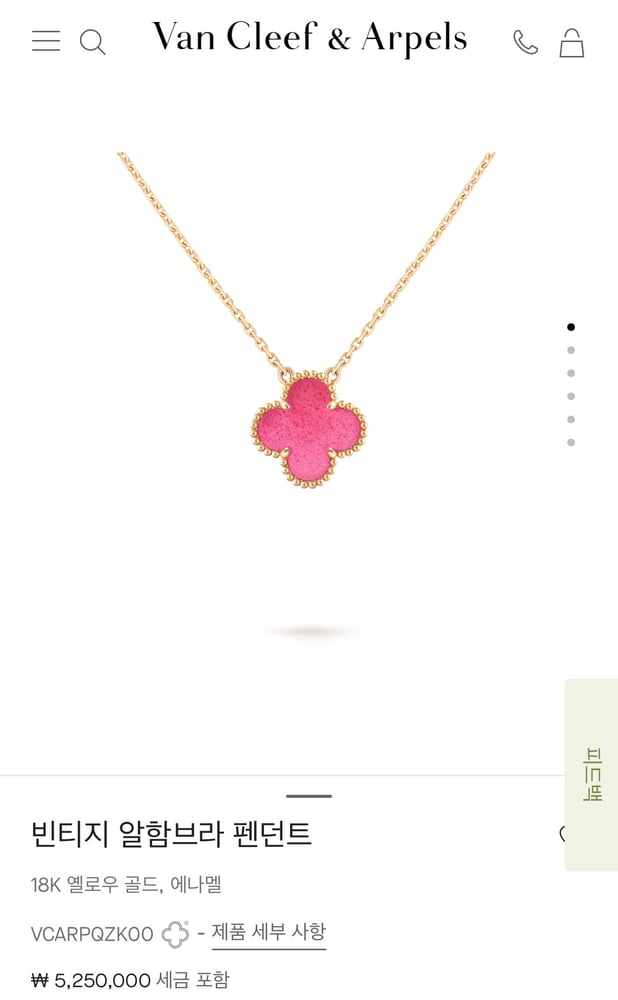The height and width of the screenshot is (1000, 618).
Task: Open the 제품 세부 사항 link
Action: click(269, 932)
